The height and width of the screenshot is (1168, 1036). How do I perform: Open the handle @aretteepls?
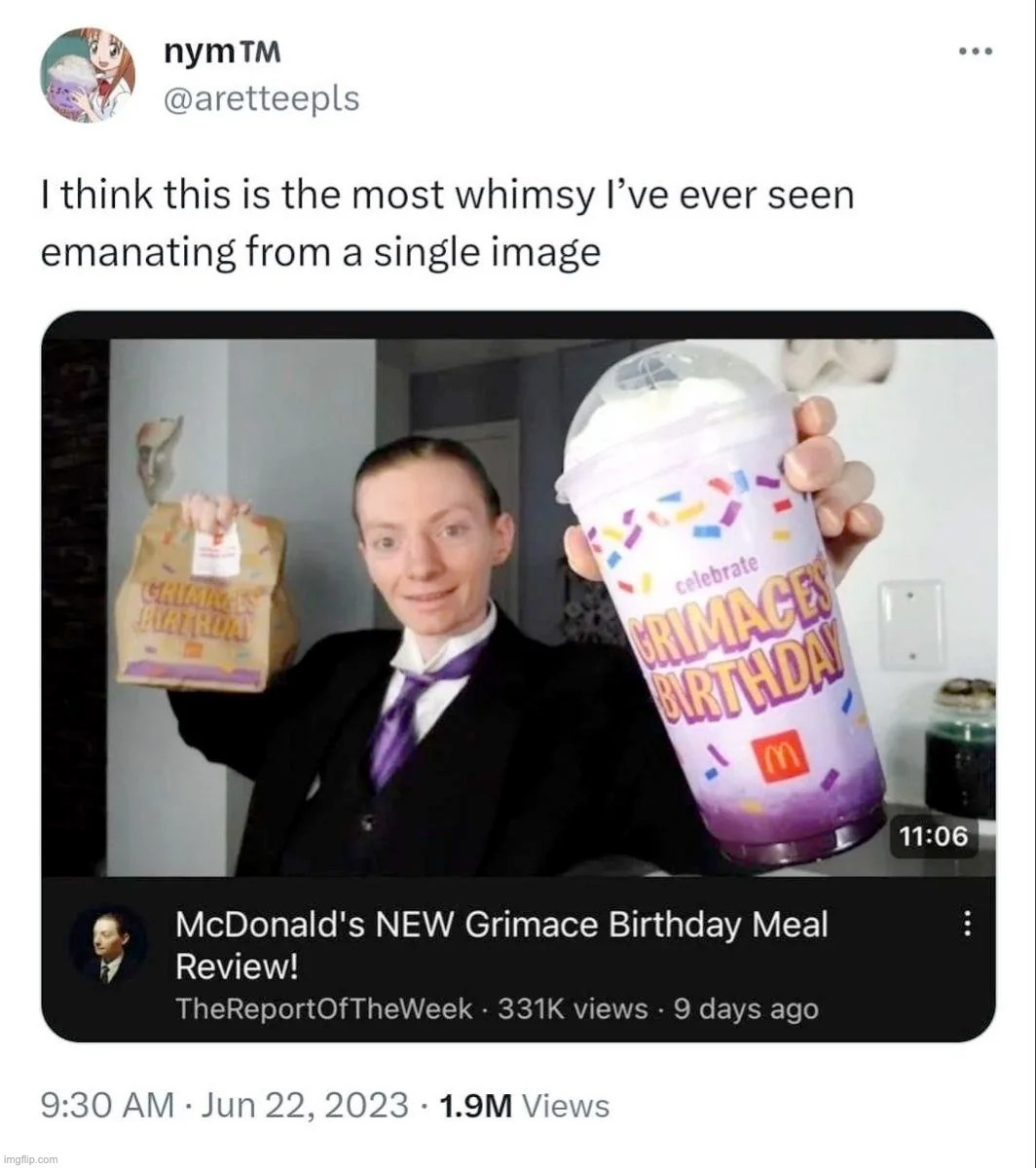click(x=263, y=97)
